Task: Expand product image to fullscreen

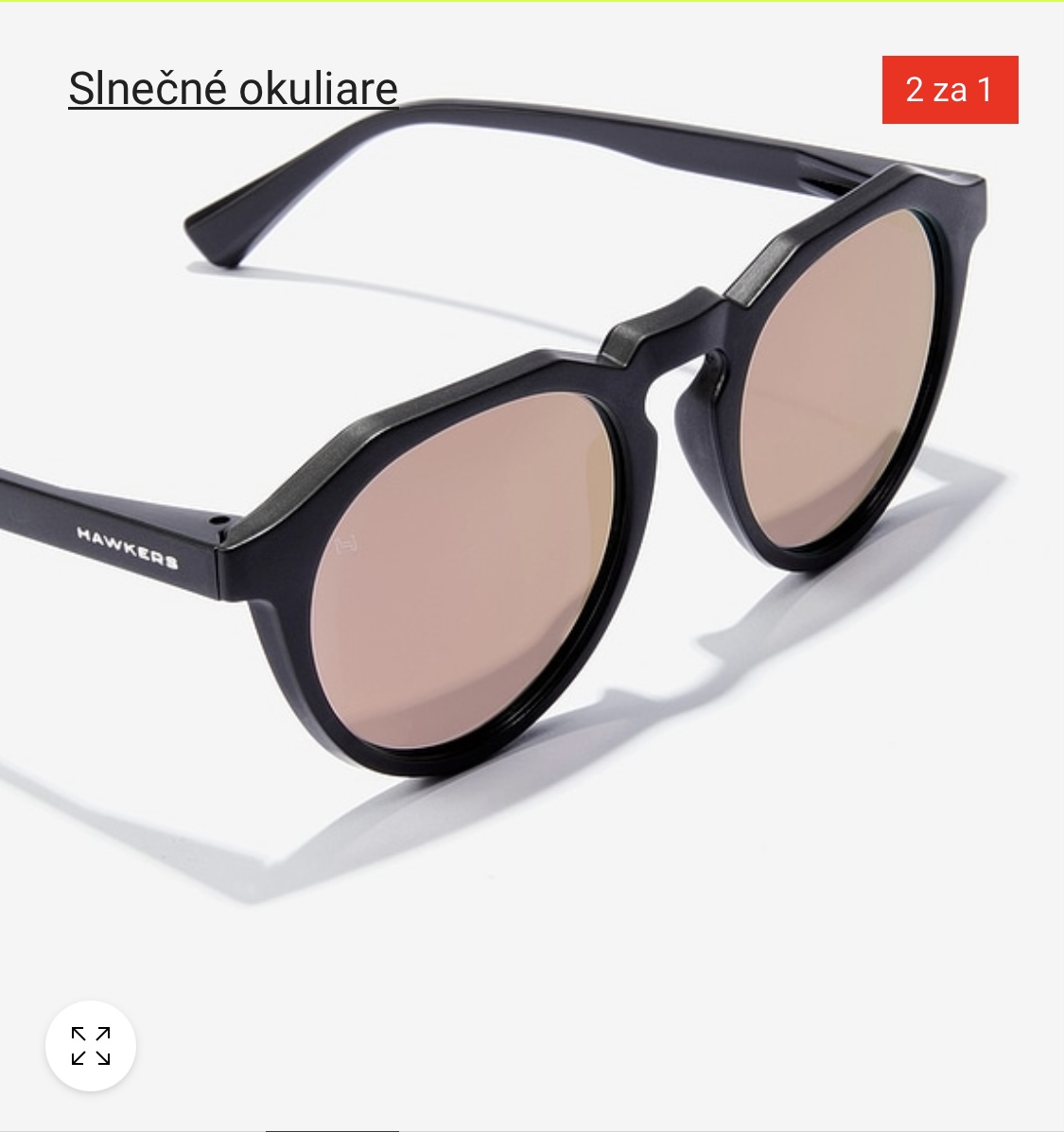Action: tap(91, 1046)
